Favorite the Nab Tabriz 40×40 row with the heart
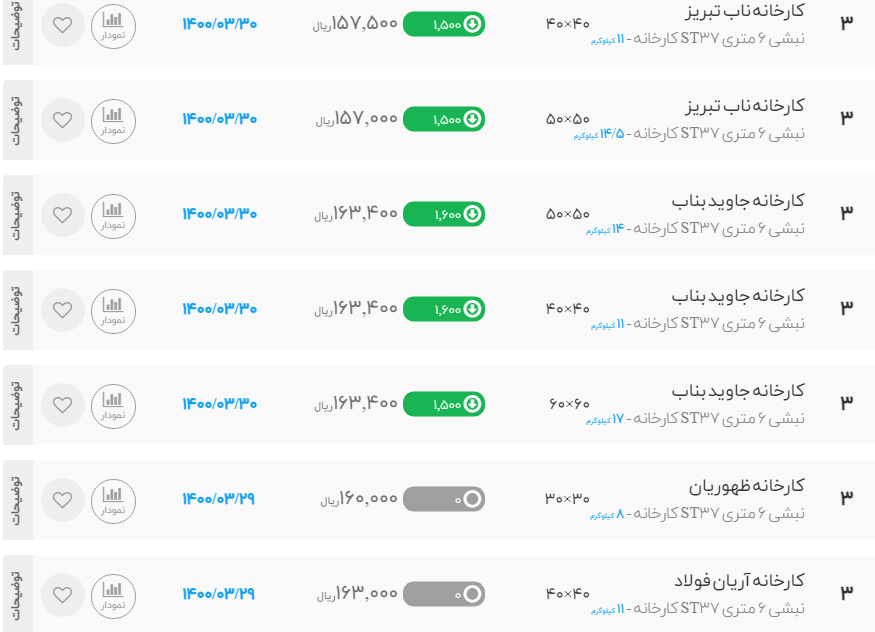Viewport: 875px width, 632px height. click(62, 25)
